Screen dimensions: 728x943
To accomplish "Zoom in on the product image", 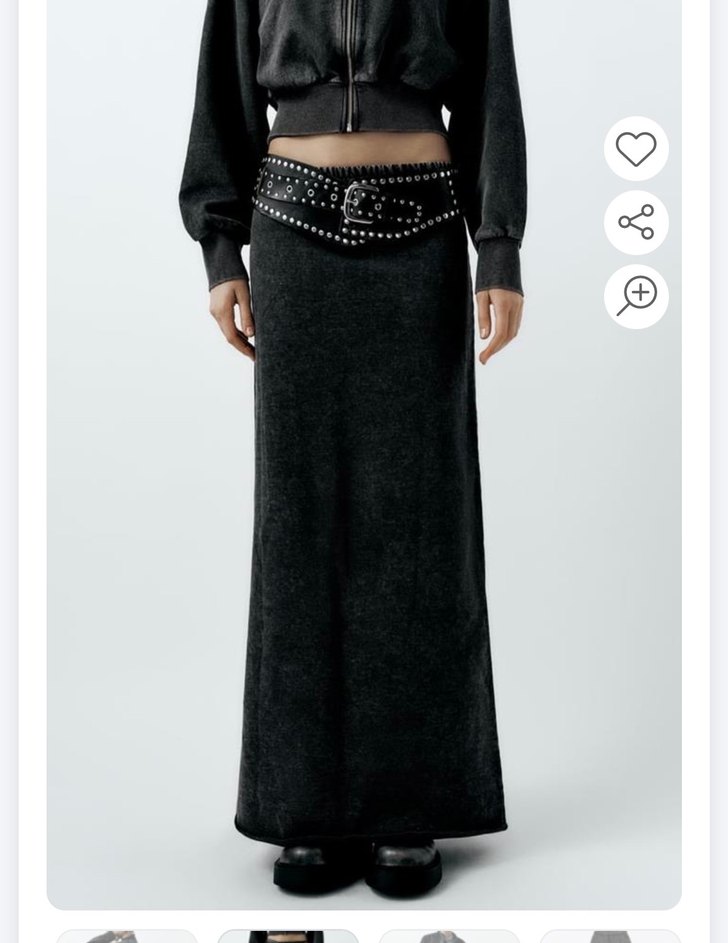I will 636,296.
